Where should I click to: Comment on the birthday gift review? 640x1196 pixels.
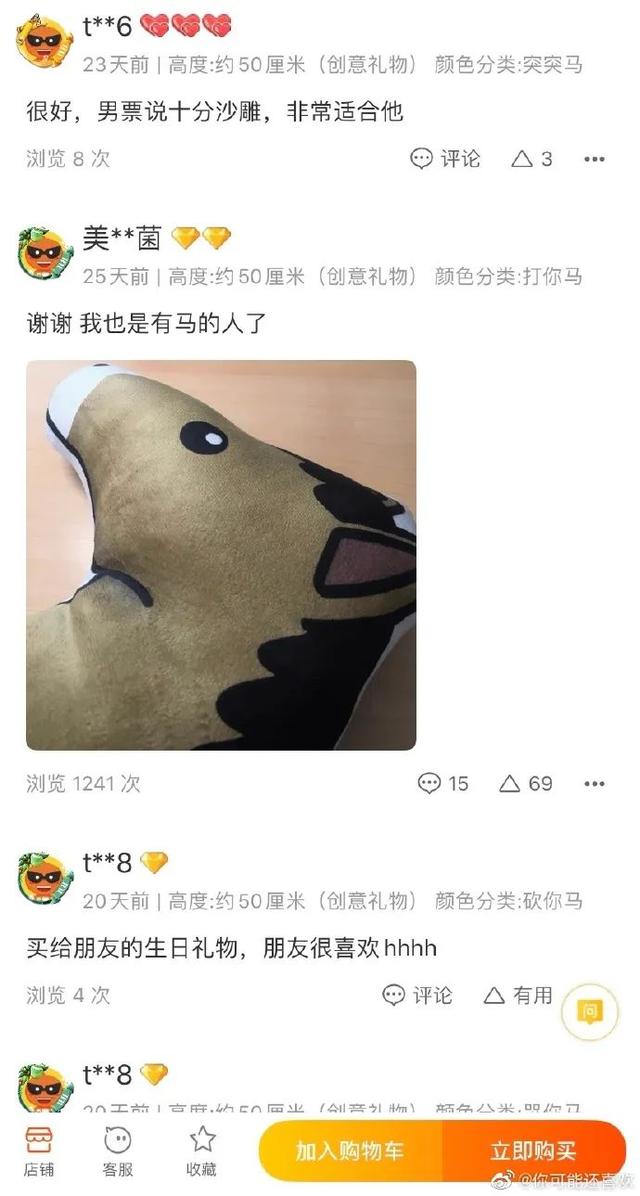coord(418,995)
